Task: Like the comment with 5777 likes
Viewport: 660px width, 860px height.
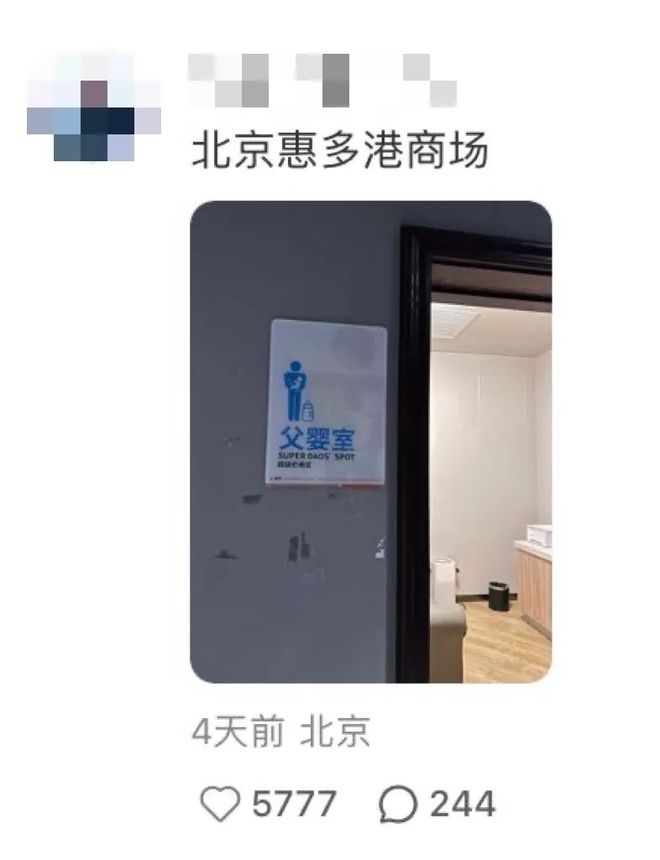Action: click(x=221, y=804)
